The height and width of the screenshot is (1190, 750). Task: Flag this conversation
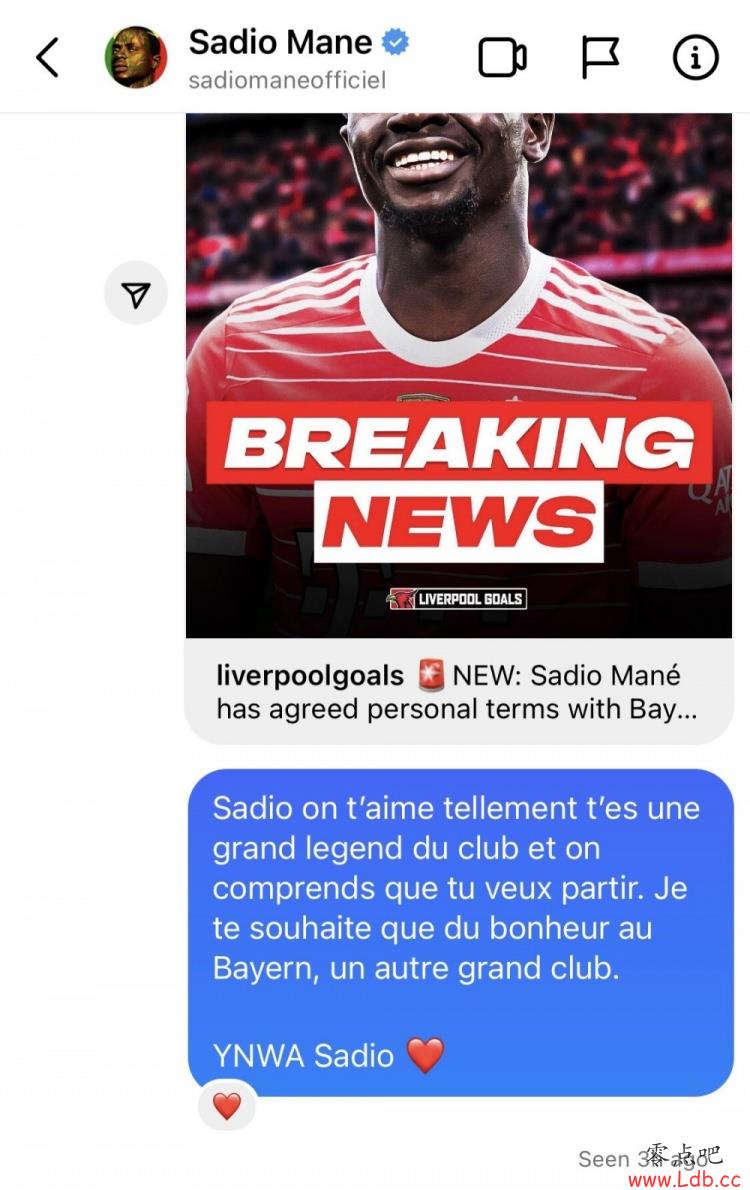click(600, 57)
